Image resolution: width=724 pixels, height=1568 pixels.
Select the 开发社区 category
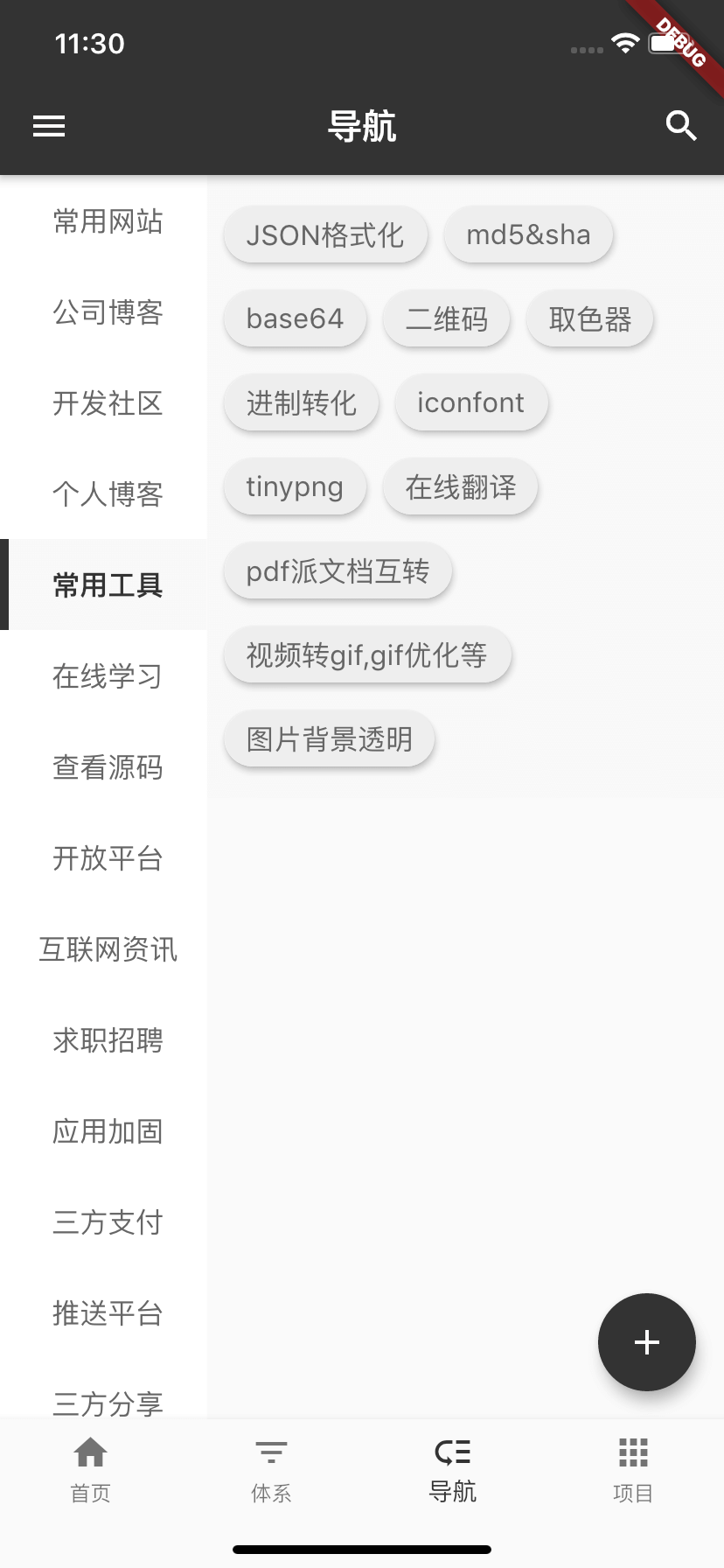point(108,403)
